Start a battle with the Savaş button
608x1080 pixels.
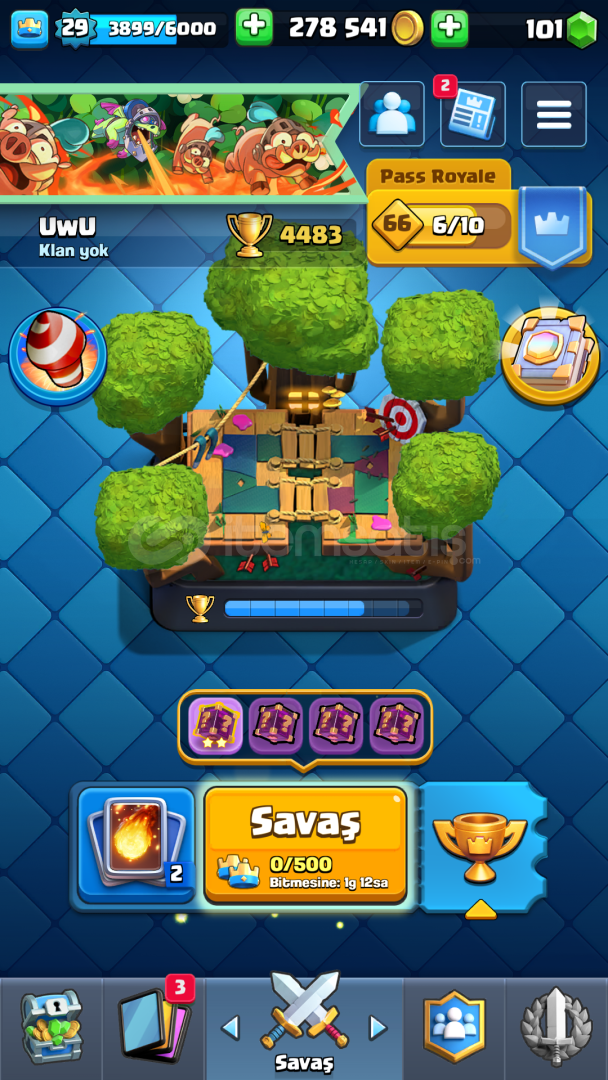point(306,844)
